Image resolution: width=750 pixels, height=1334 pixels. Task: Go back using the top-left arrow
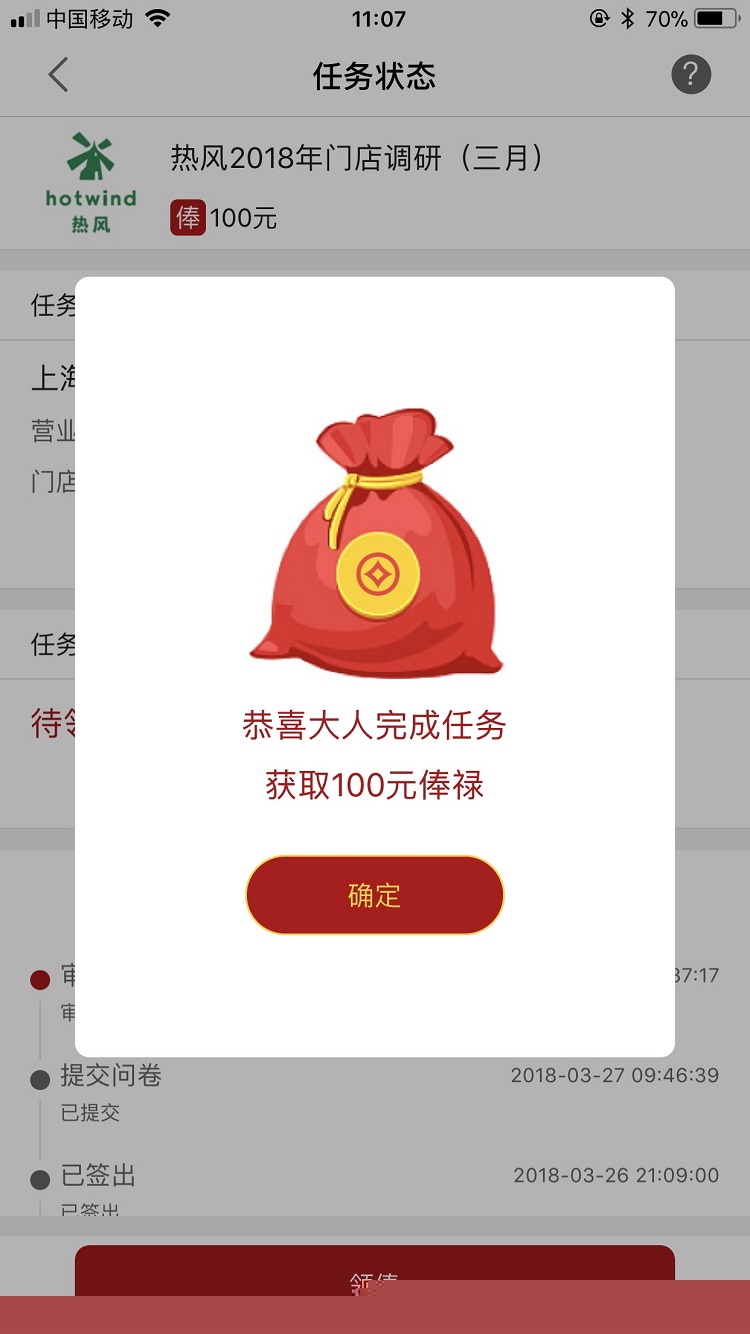point(58,75)
